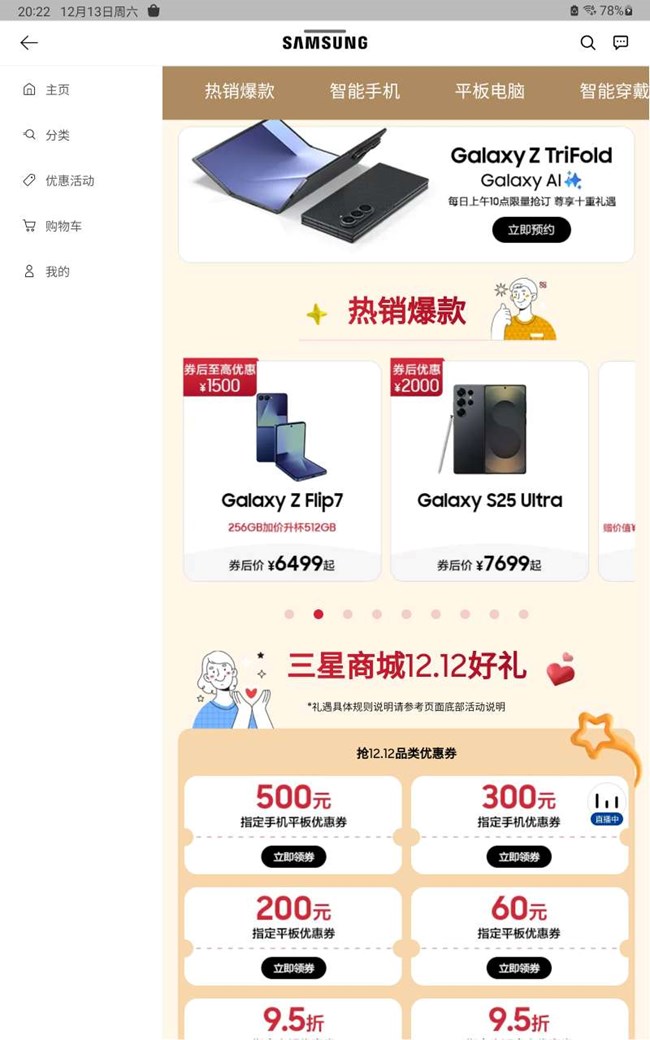Open the customer chat message icon
650x1040 pixels.
click(620, 42)
